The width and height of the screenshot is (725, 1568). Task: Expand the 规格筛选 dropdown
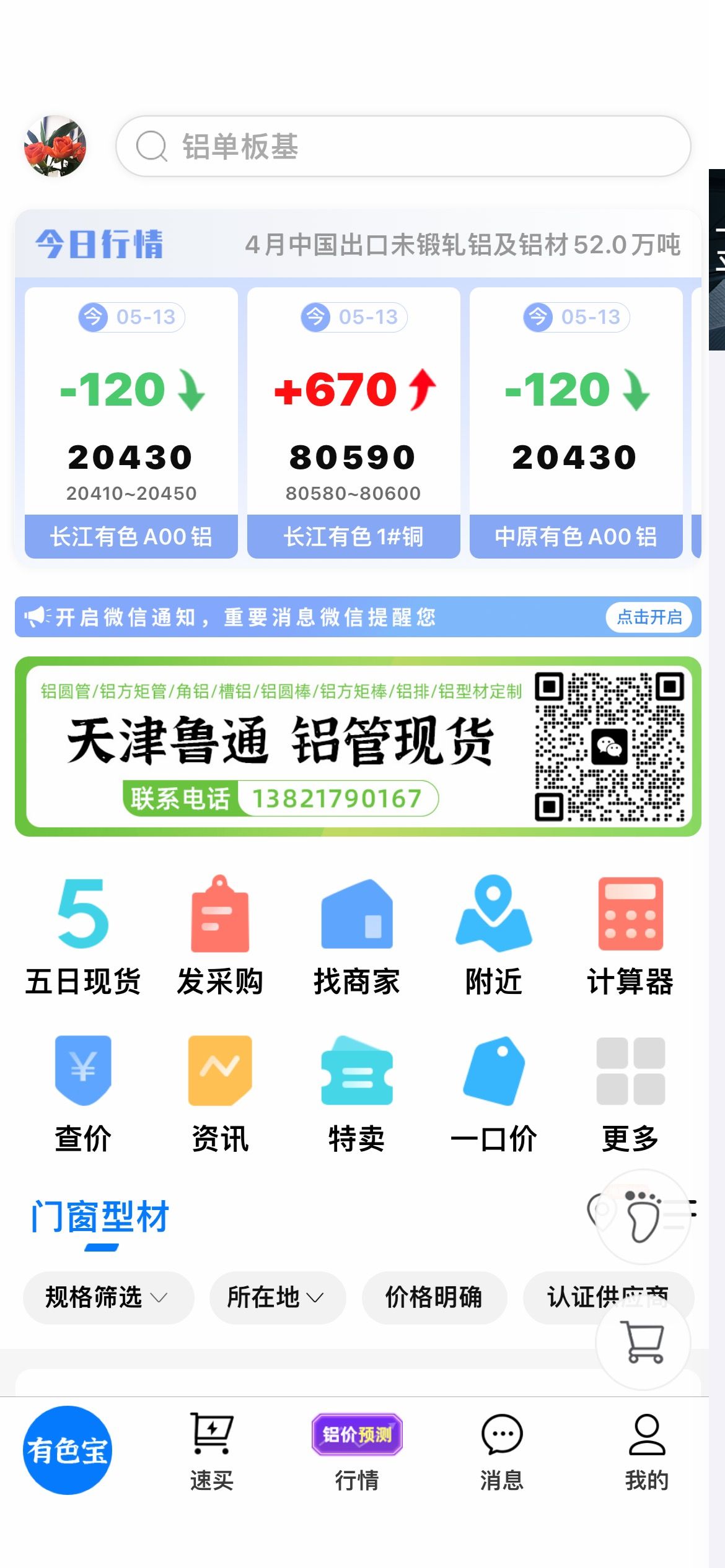tap(108, 1297)
